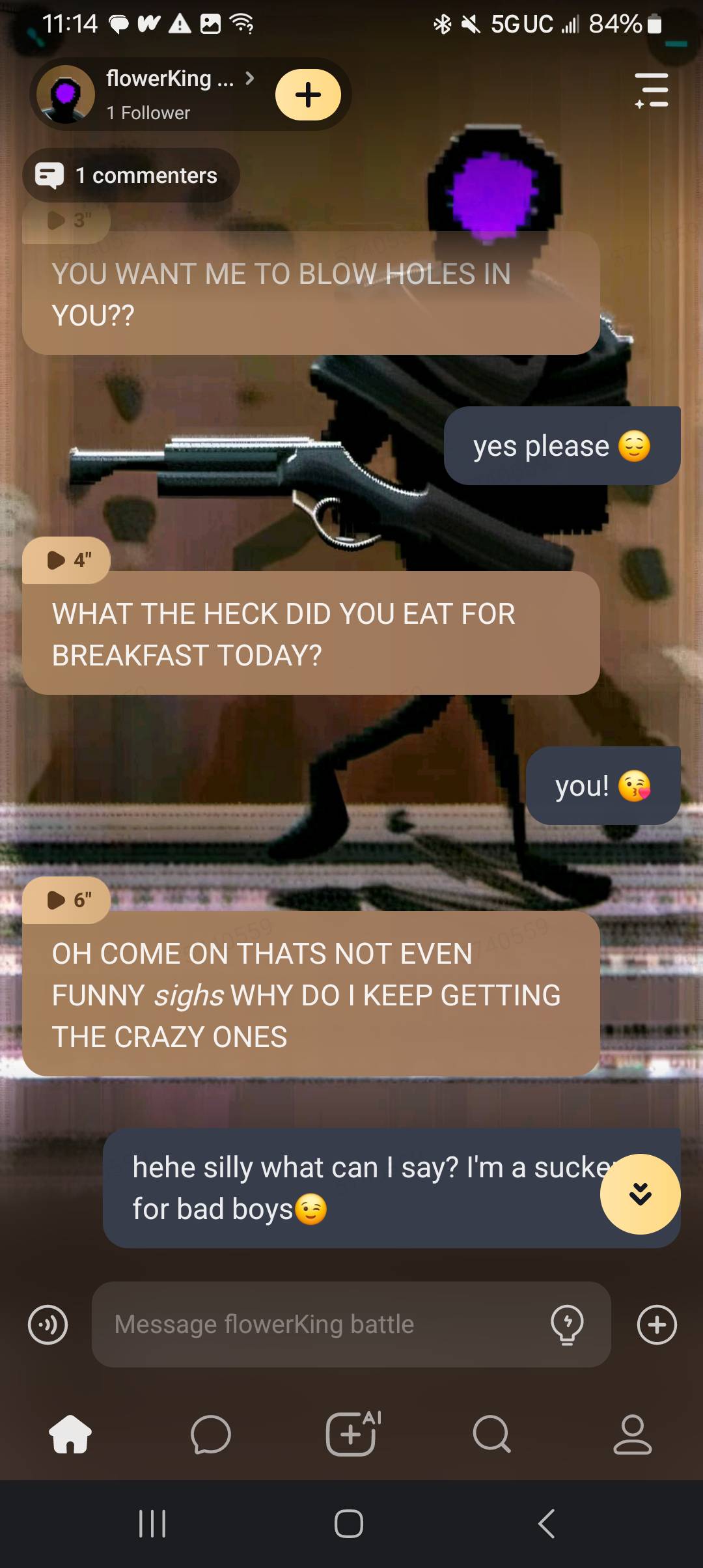The image size is (703, 1568).
Task: Open the recent apps button
Action: (x=153, y=1524)
